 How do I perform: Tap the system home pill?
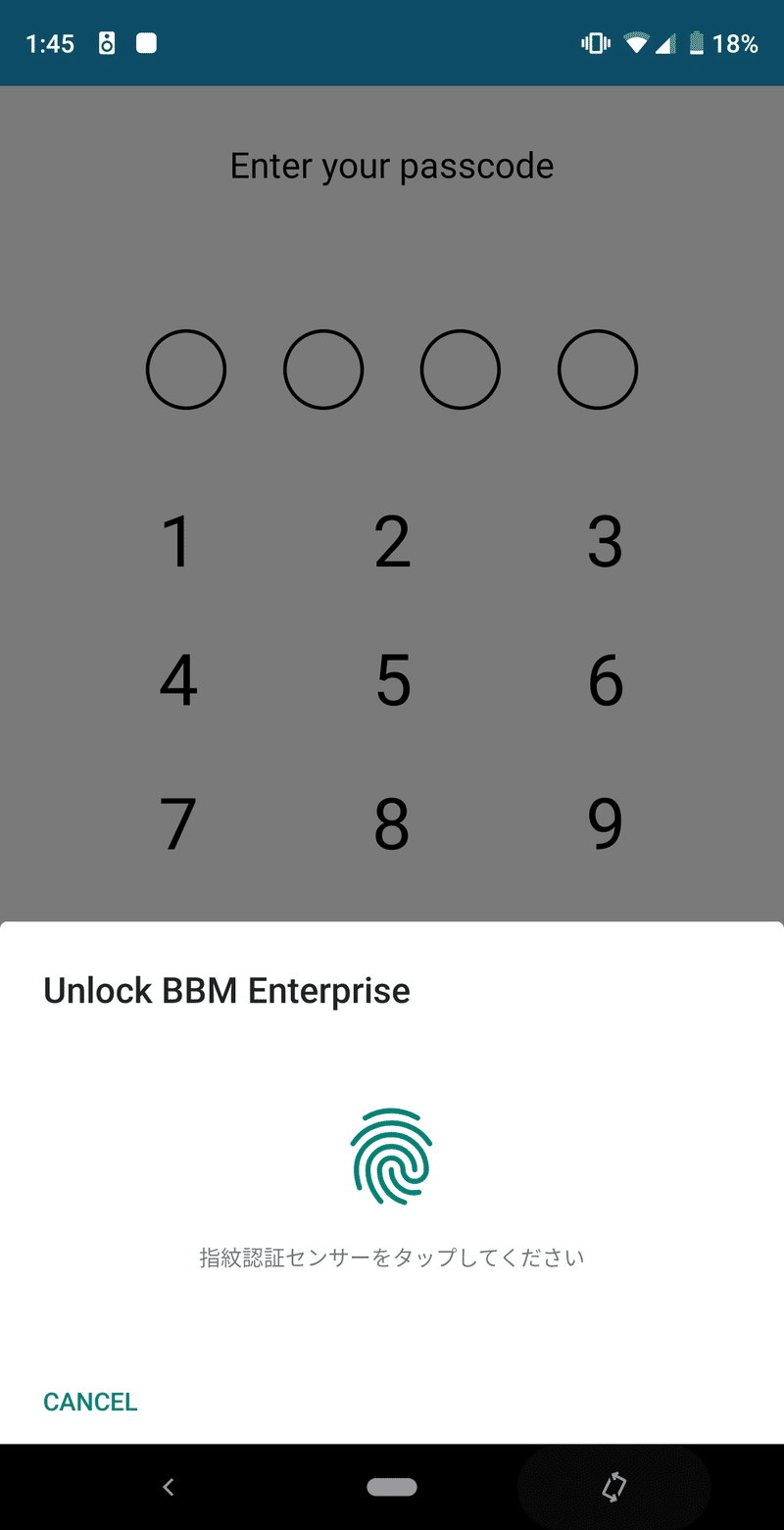[392, 1487]
